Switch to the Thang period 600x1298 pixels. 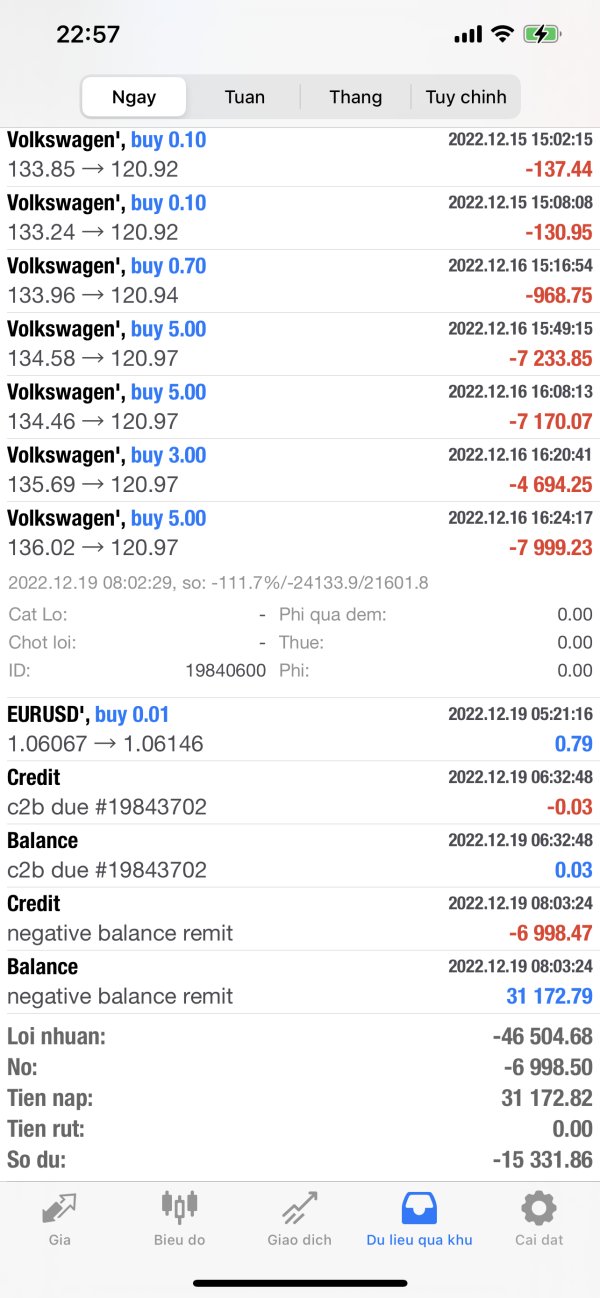pyautogui.click(x=355, y=97)
